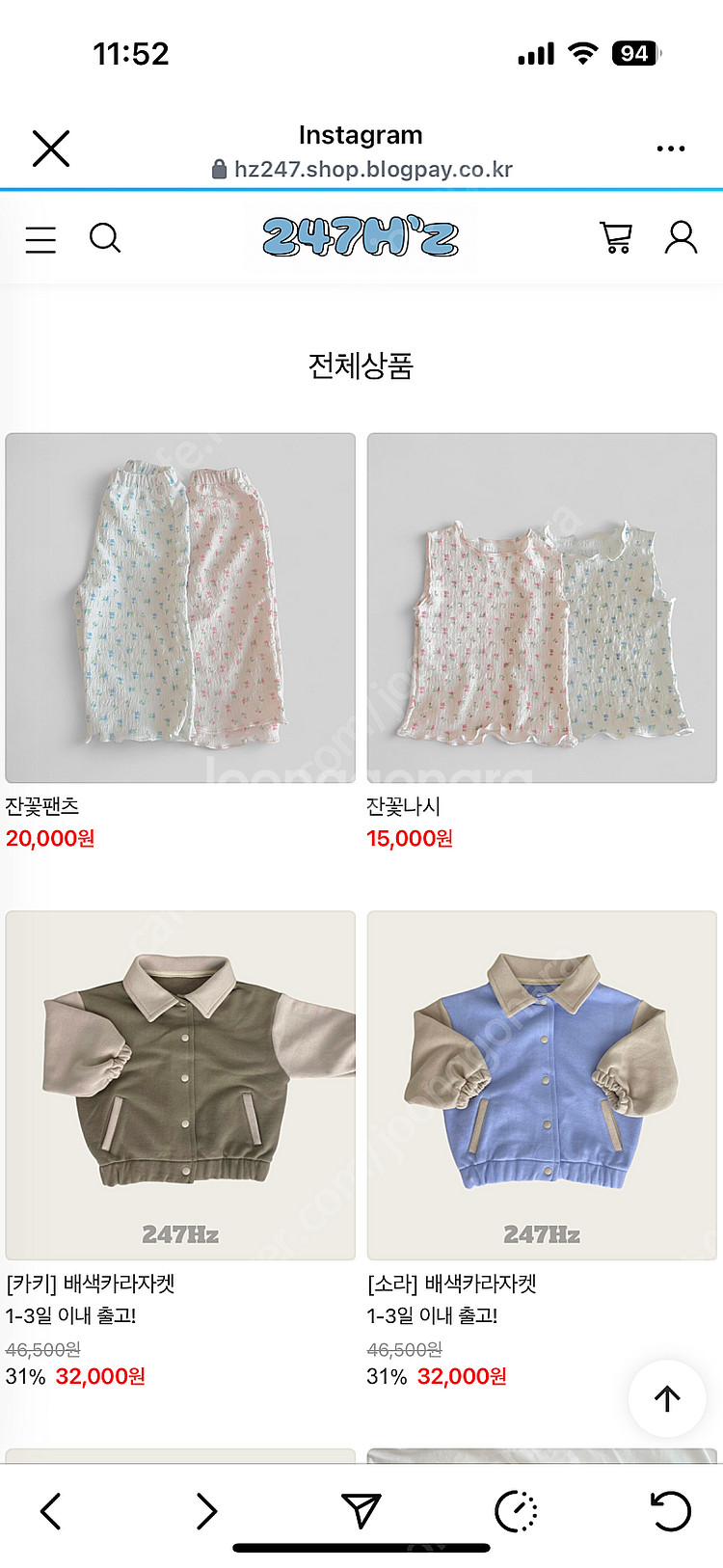Close the Instagram in-app browser
Screen dimensions: 723x1568
51,149
